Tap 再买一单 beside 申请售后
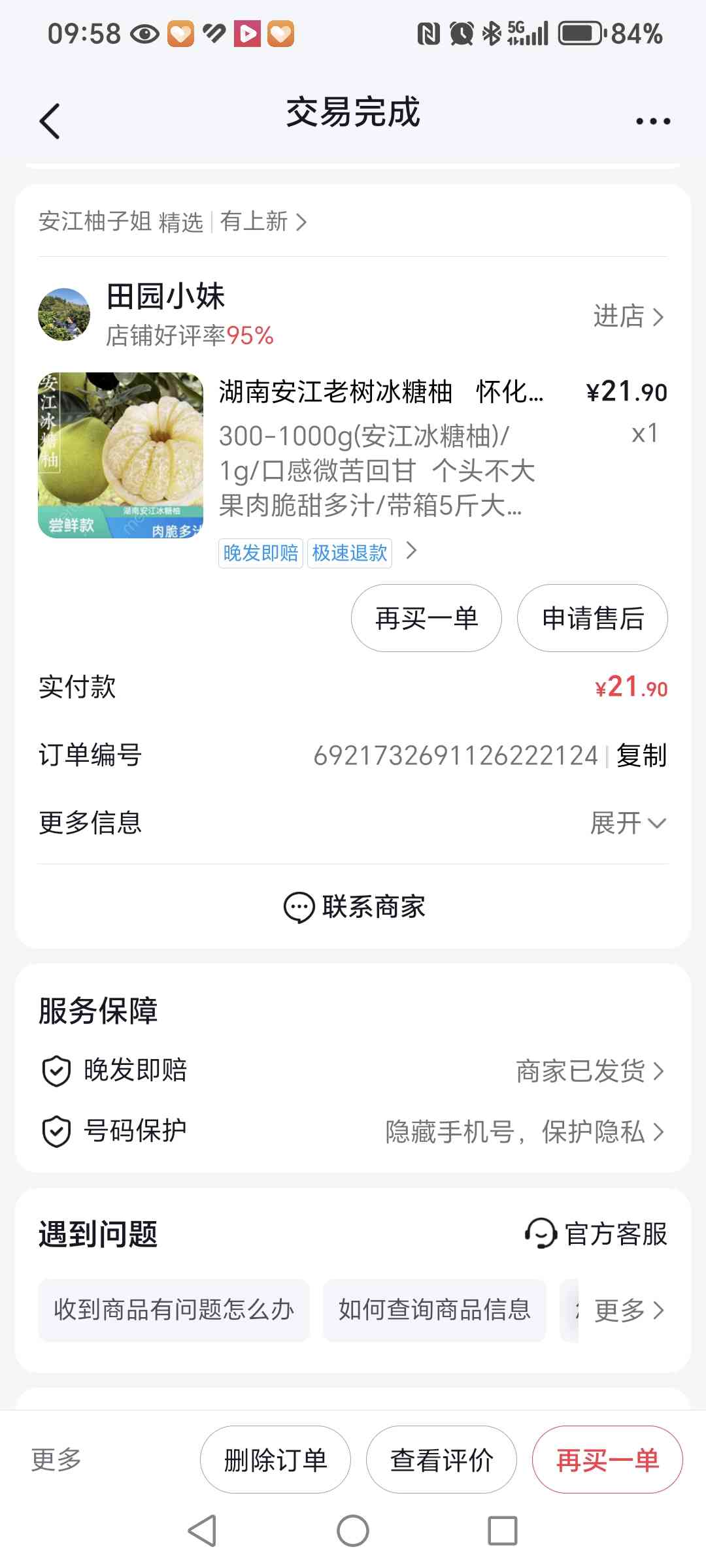This screenshot has height=1568, width=706. 426,618
